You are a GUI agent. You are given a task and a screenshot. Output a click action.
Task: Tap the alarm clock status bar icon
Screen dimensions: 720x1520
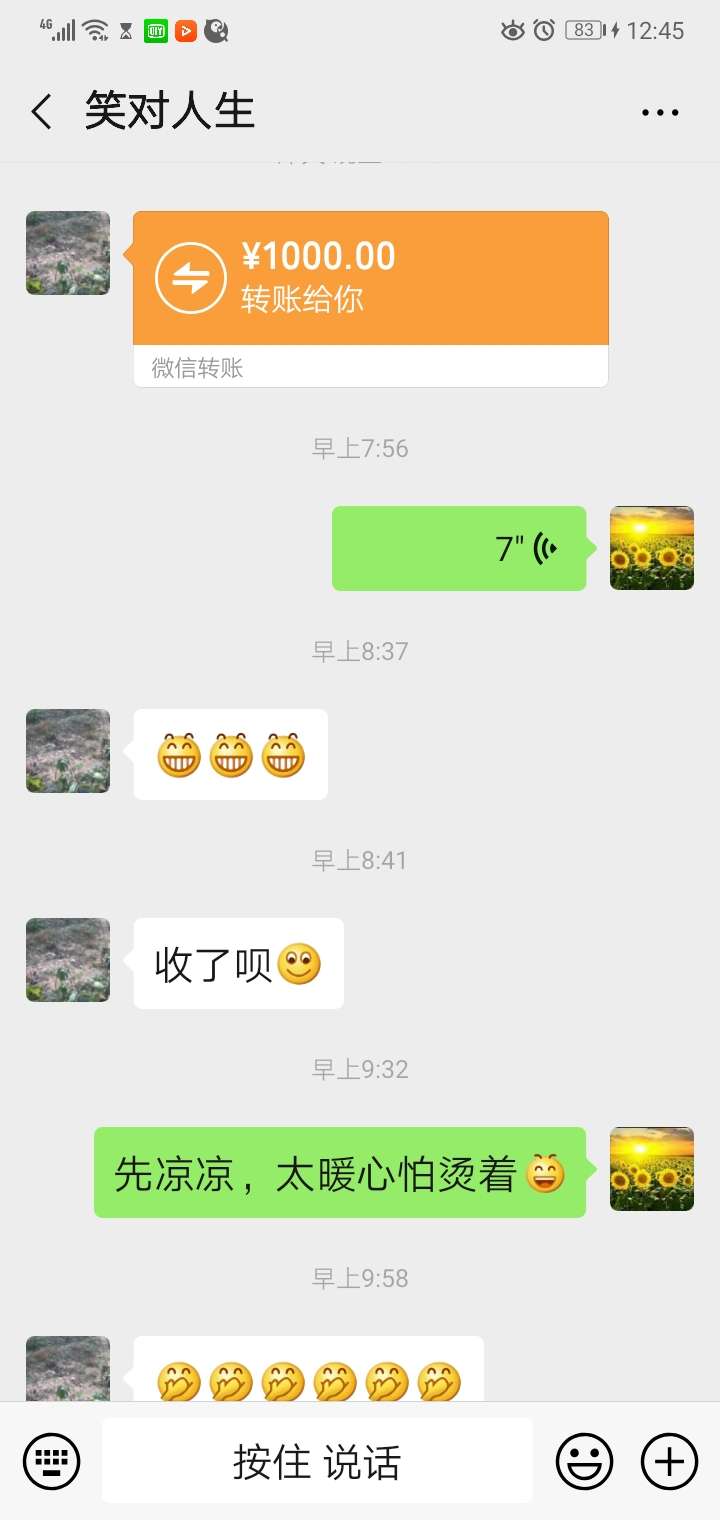543,31
